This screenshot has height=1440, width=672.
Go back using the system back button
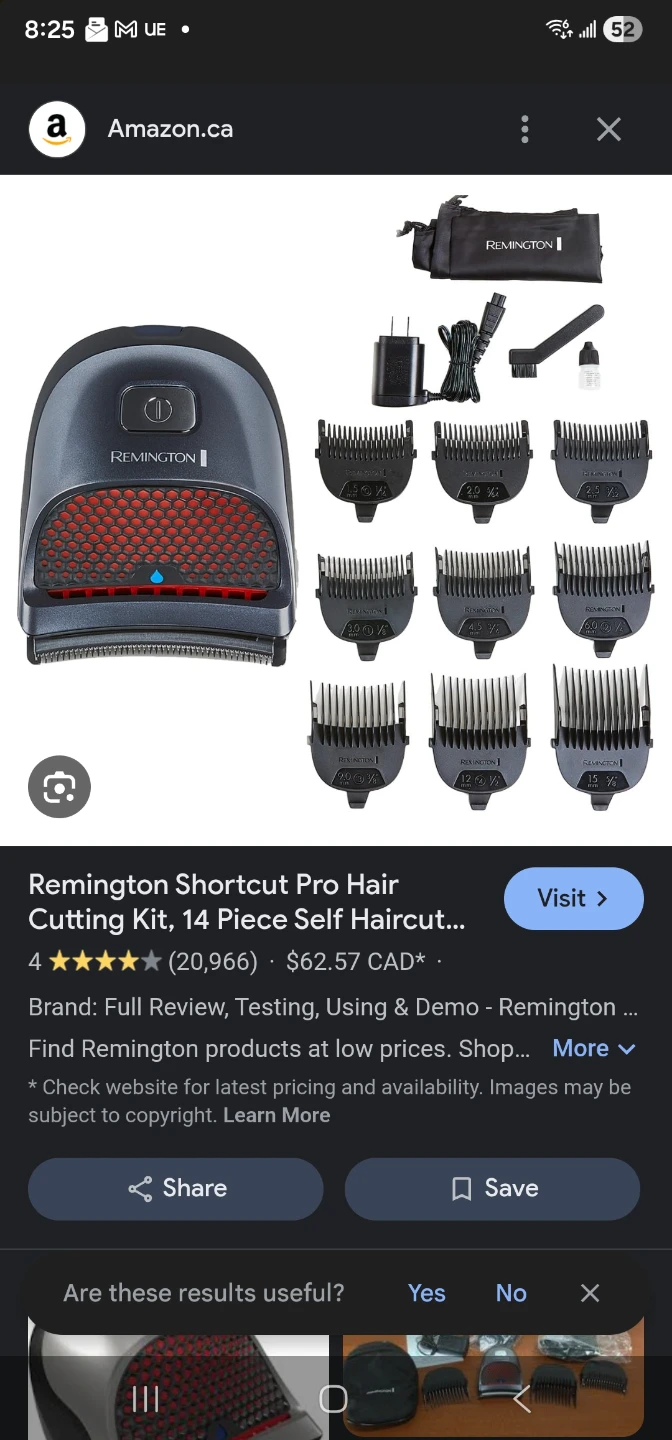[x=521, y=1399]
